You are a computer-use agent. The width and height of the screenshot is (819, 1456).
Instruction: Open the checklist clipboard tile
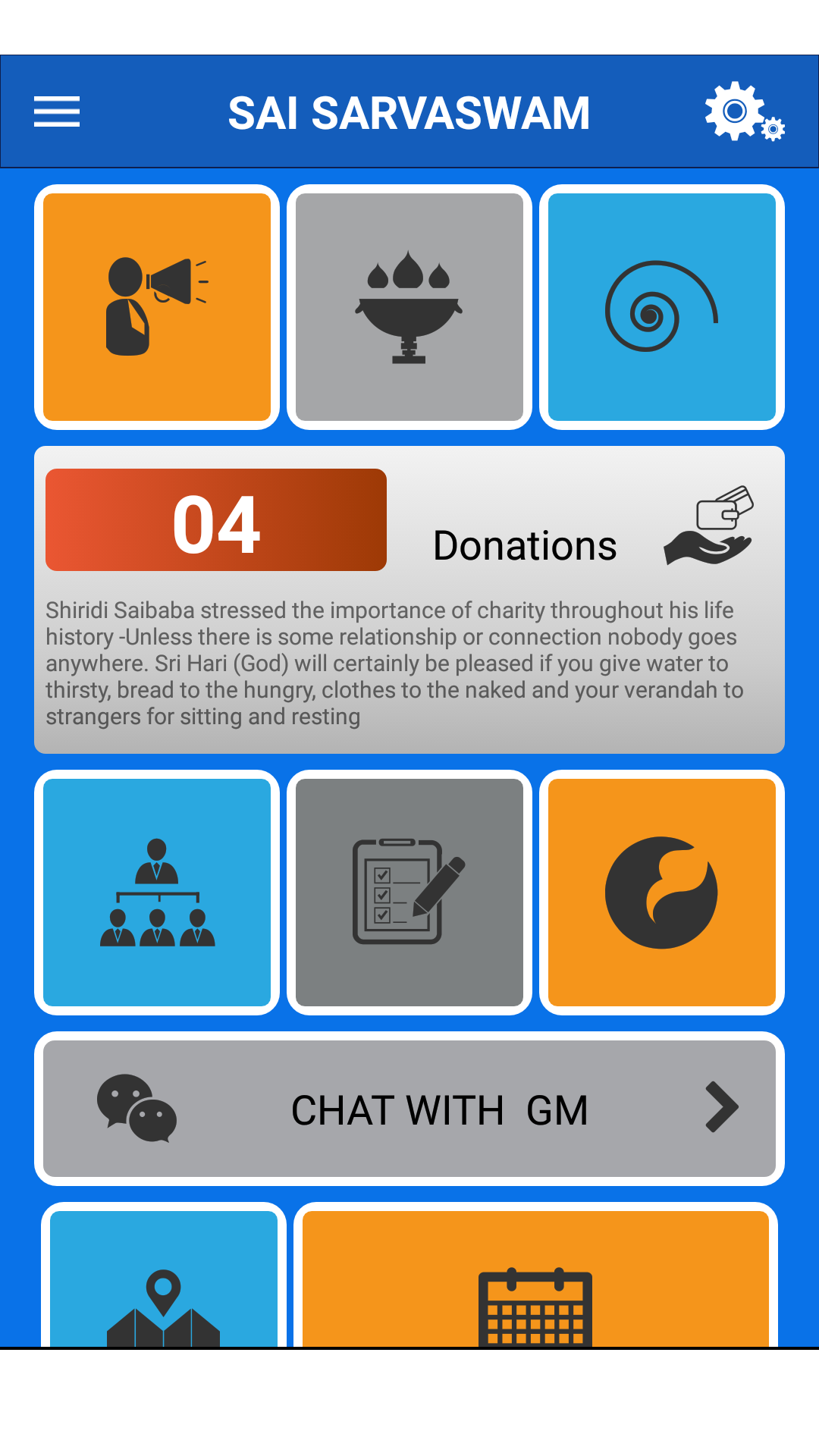409,893
